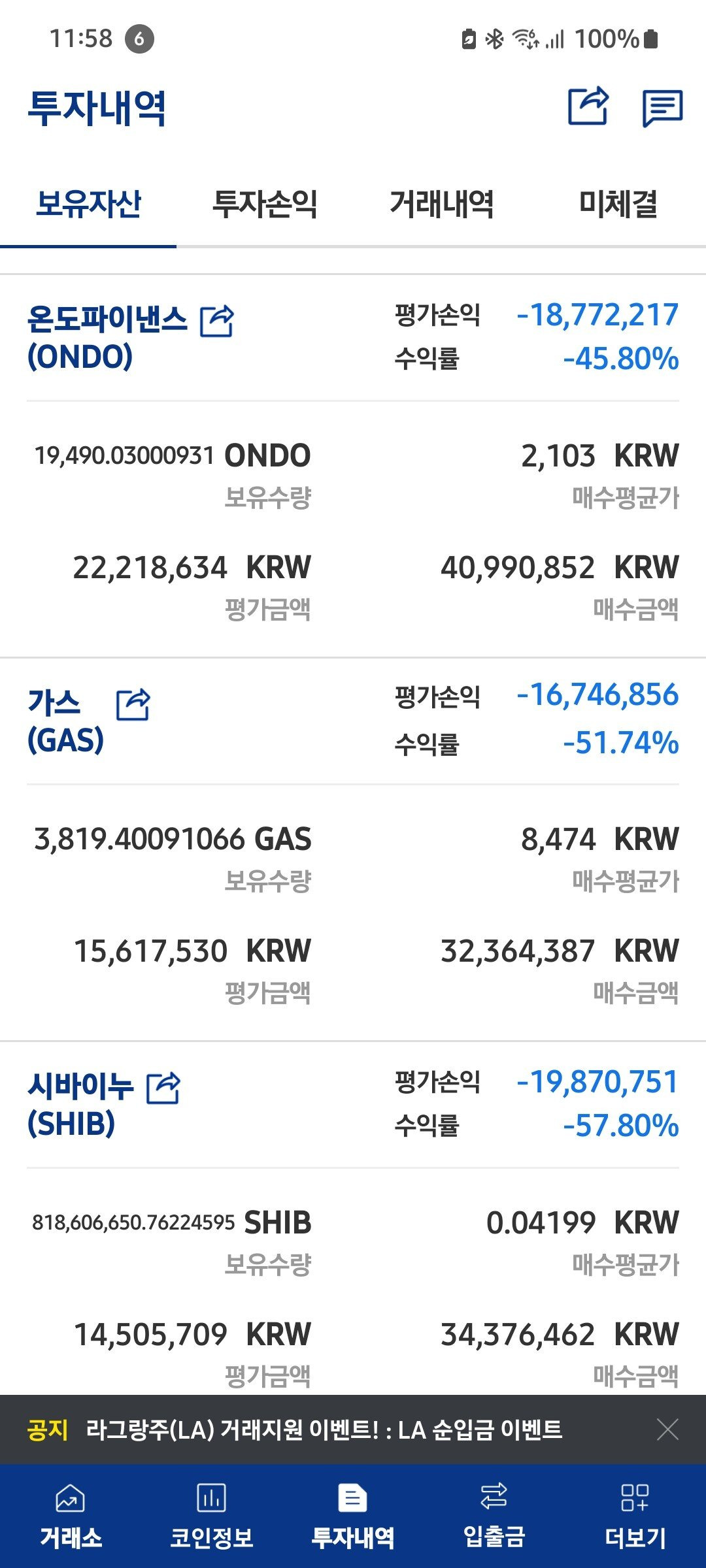Share the 가스 (GAS) holding
The width and height of the screenshot is (706, 1568).
point(133,705)
